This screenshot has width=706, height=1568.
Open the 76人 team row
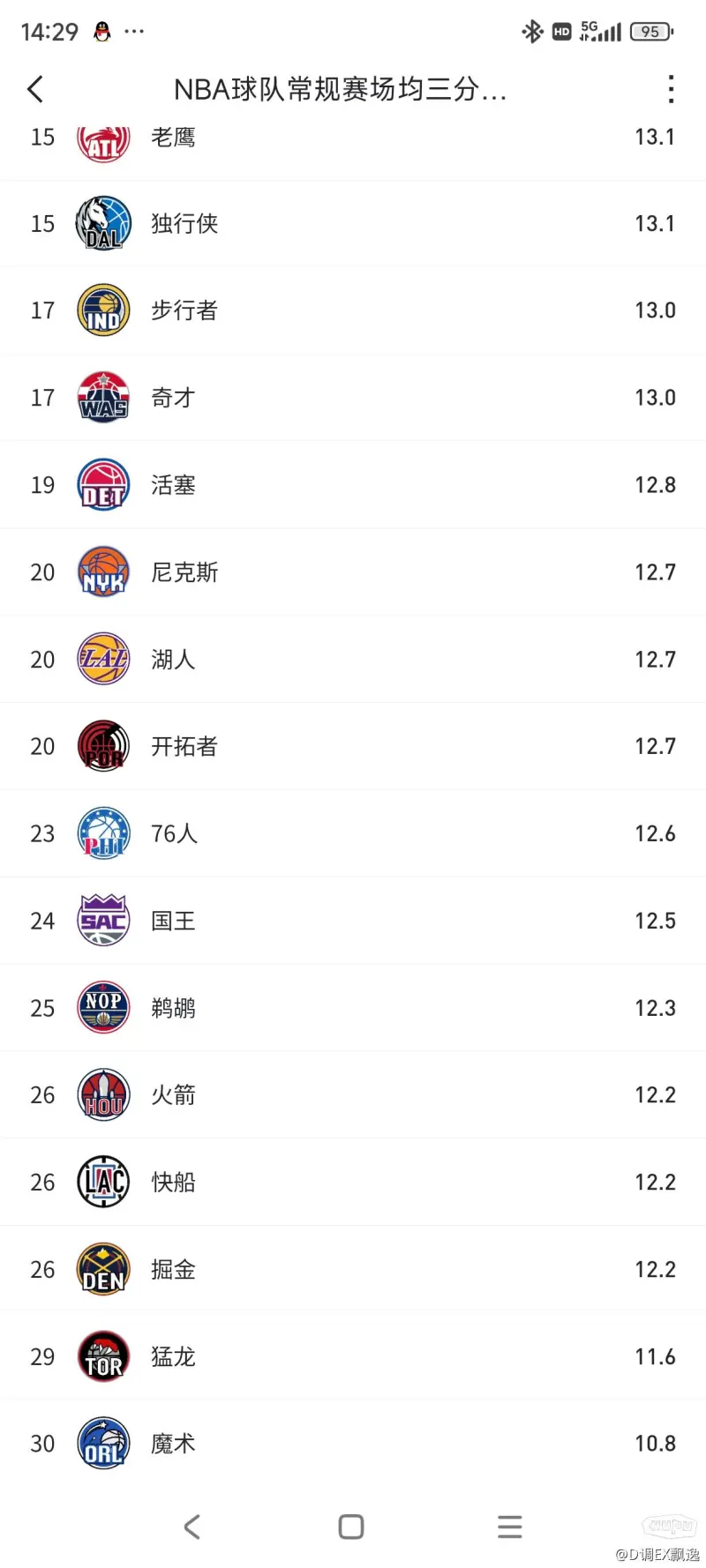(353, 834)
